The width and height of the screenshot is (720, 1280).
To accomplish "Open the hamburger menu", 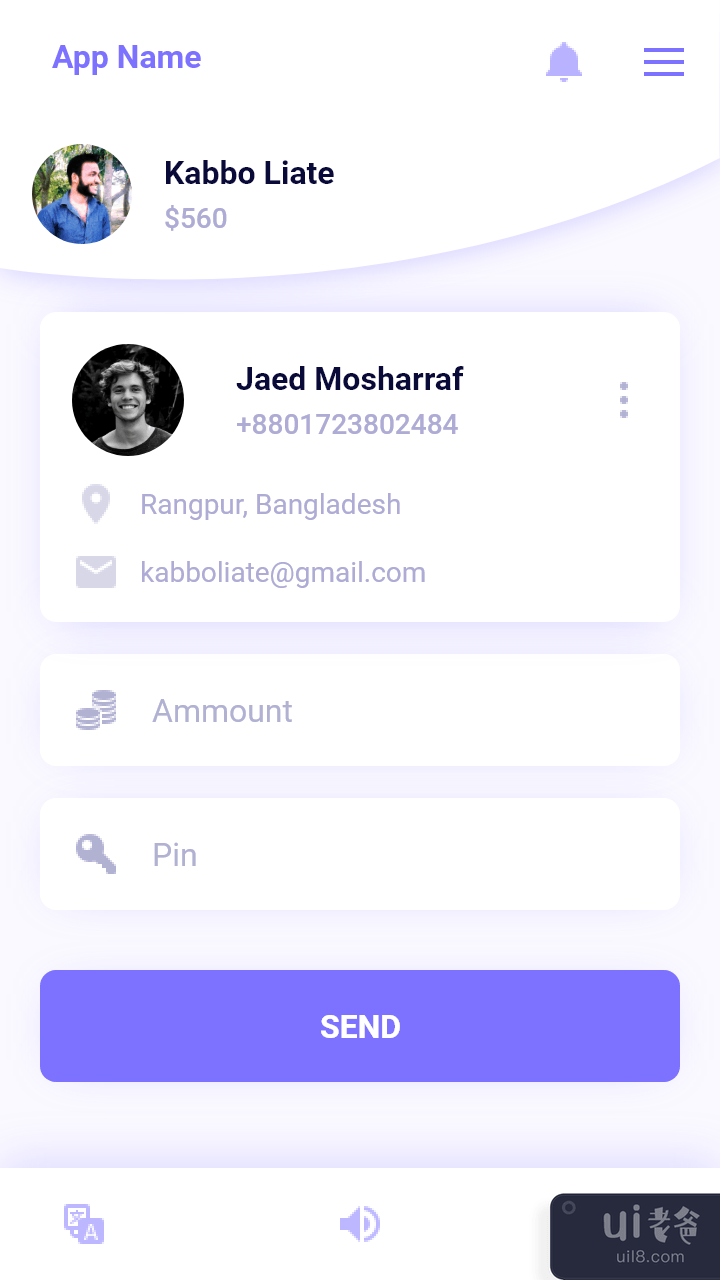I will [x=663, y=62].
